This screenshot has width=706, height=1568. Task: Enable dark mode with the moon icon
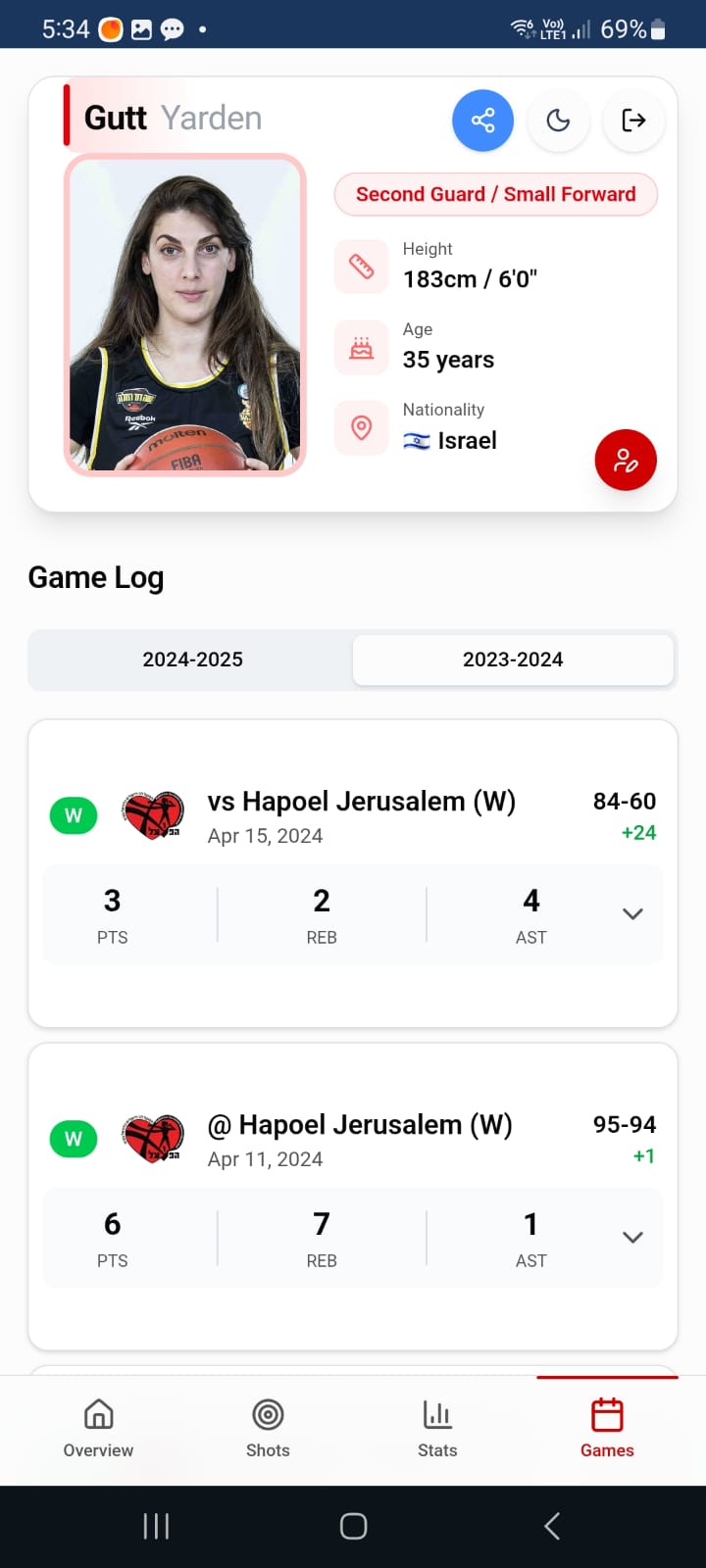558,121
